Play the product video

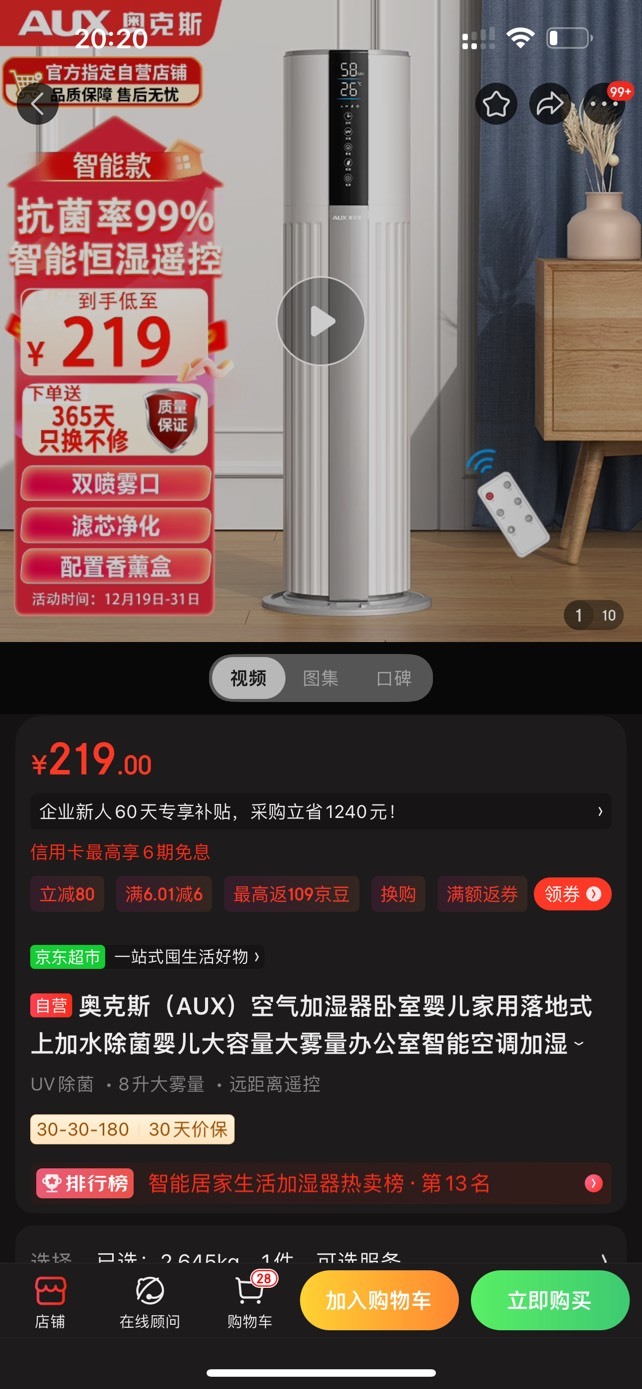point(320,321)
